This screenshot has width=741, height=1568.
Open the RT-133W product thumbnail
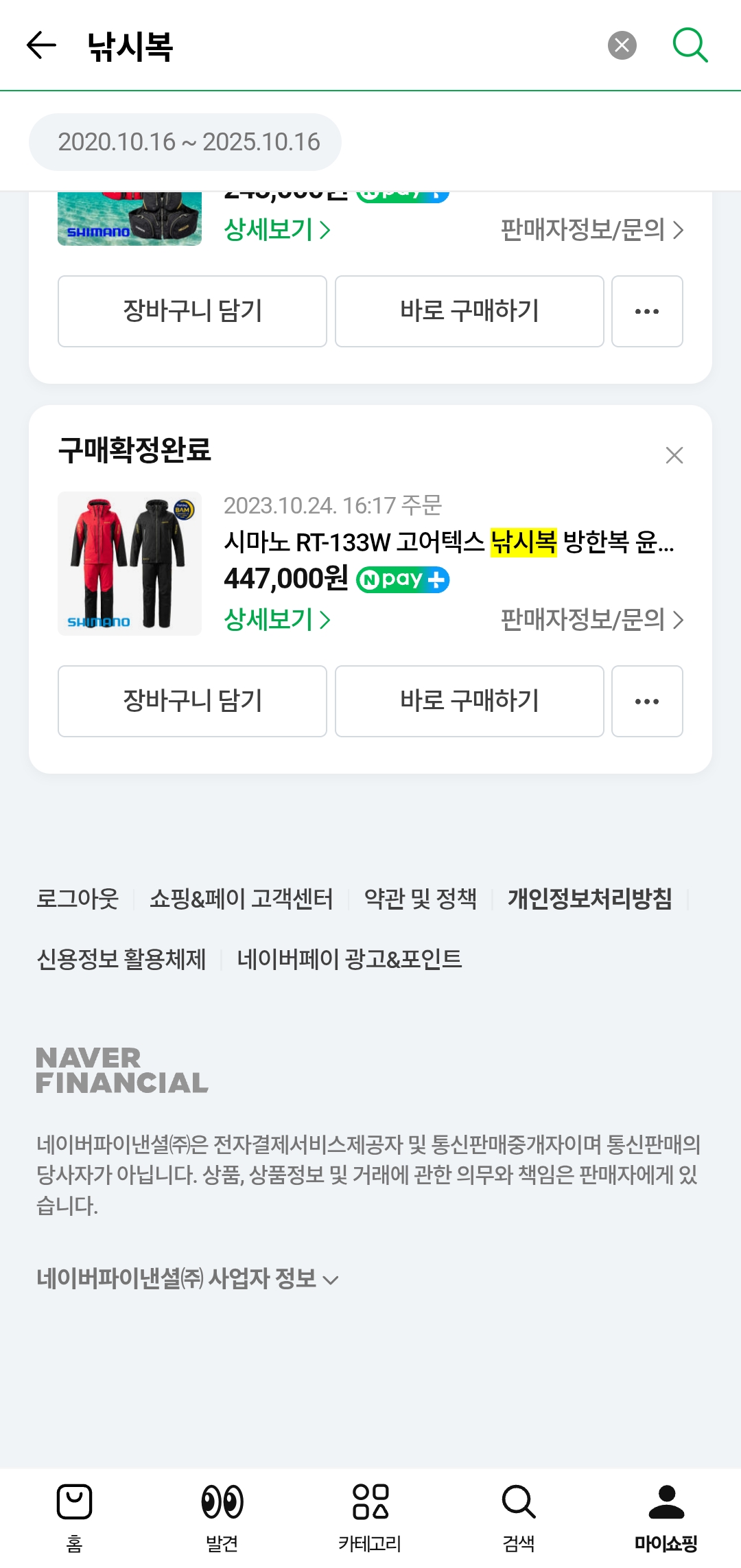tap(130, 564)
